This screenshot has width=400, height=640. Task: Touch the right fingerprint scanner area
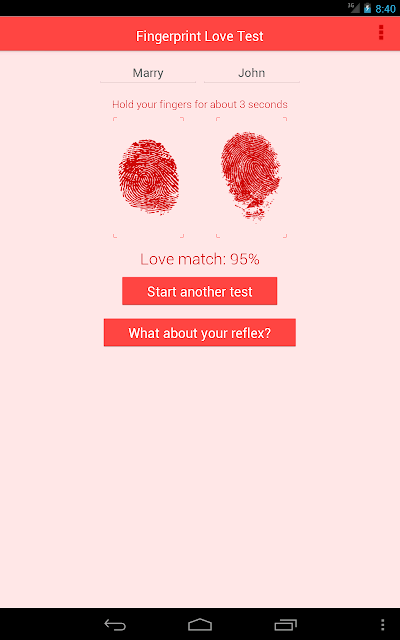(x=251, y=178)
